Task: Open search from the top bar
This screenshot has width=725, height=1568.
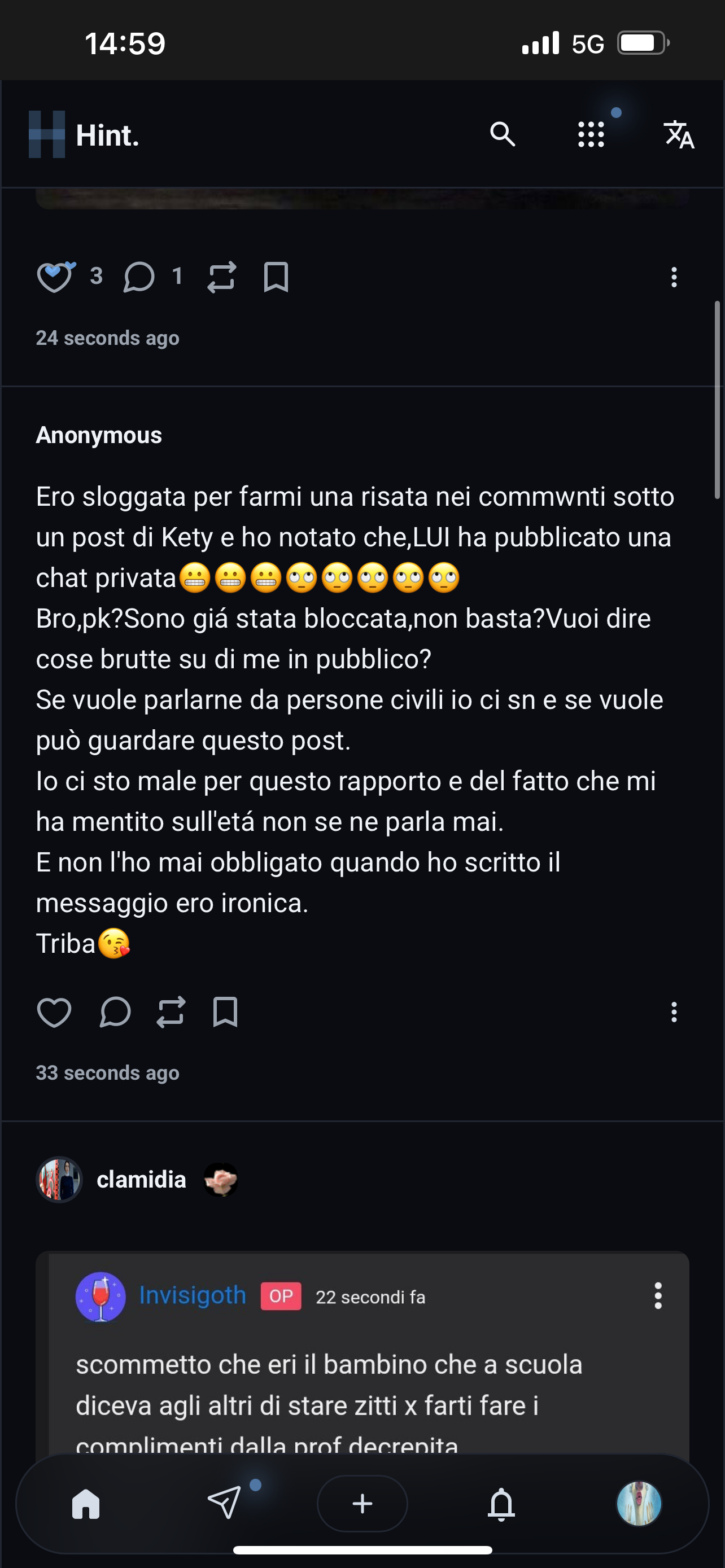Action: (x=503, y=134)
